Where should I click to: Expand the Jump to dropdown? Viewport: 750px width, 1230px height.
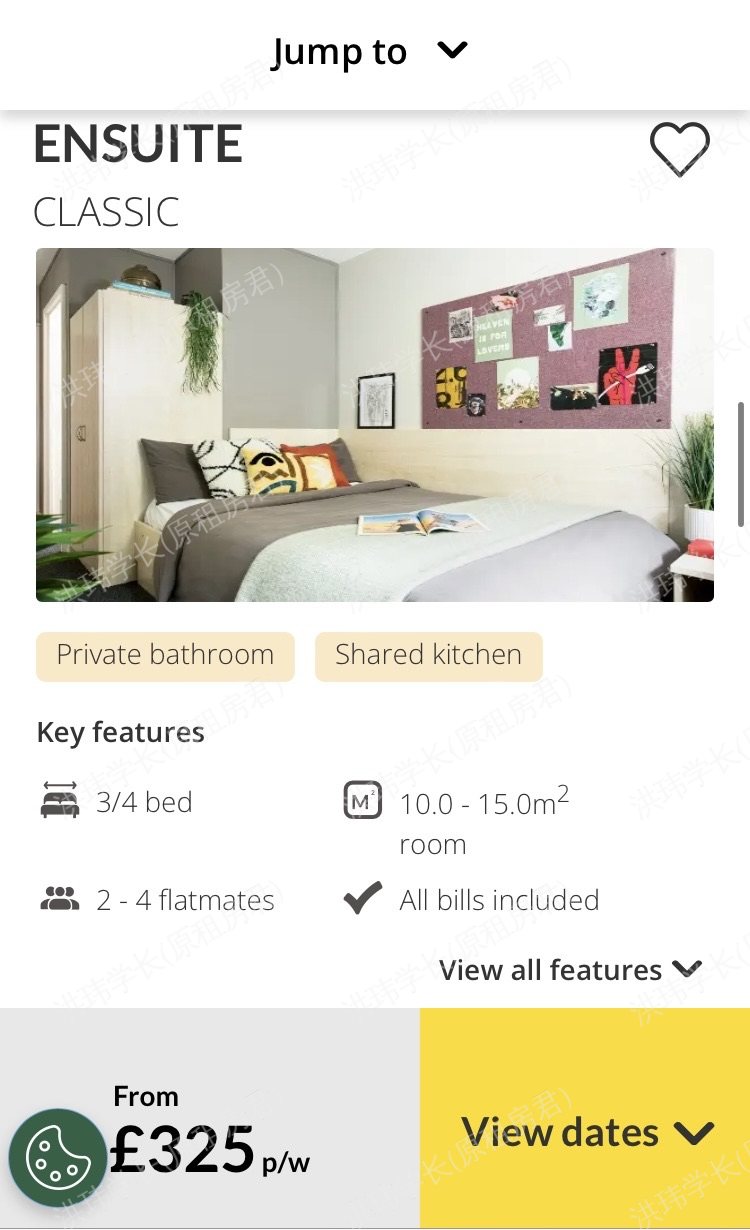pyautogui.click(x=372, y=52)
